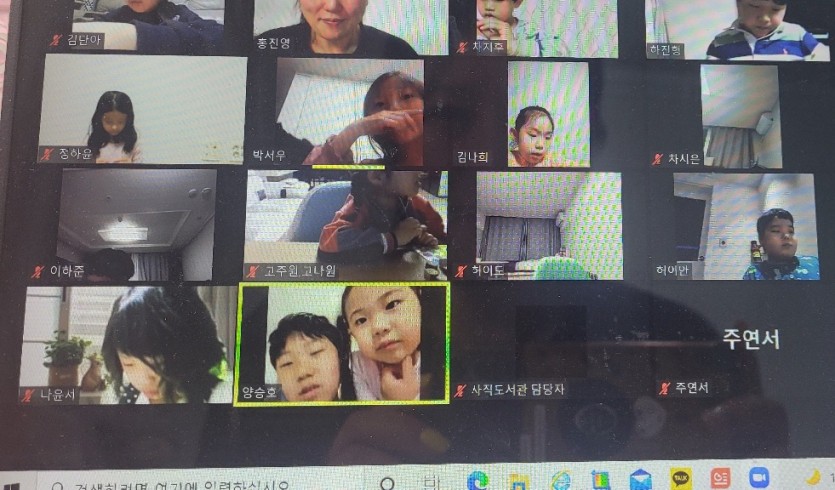
Task: Tap 이하준's video tile
Action: [x=136, y=224]
